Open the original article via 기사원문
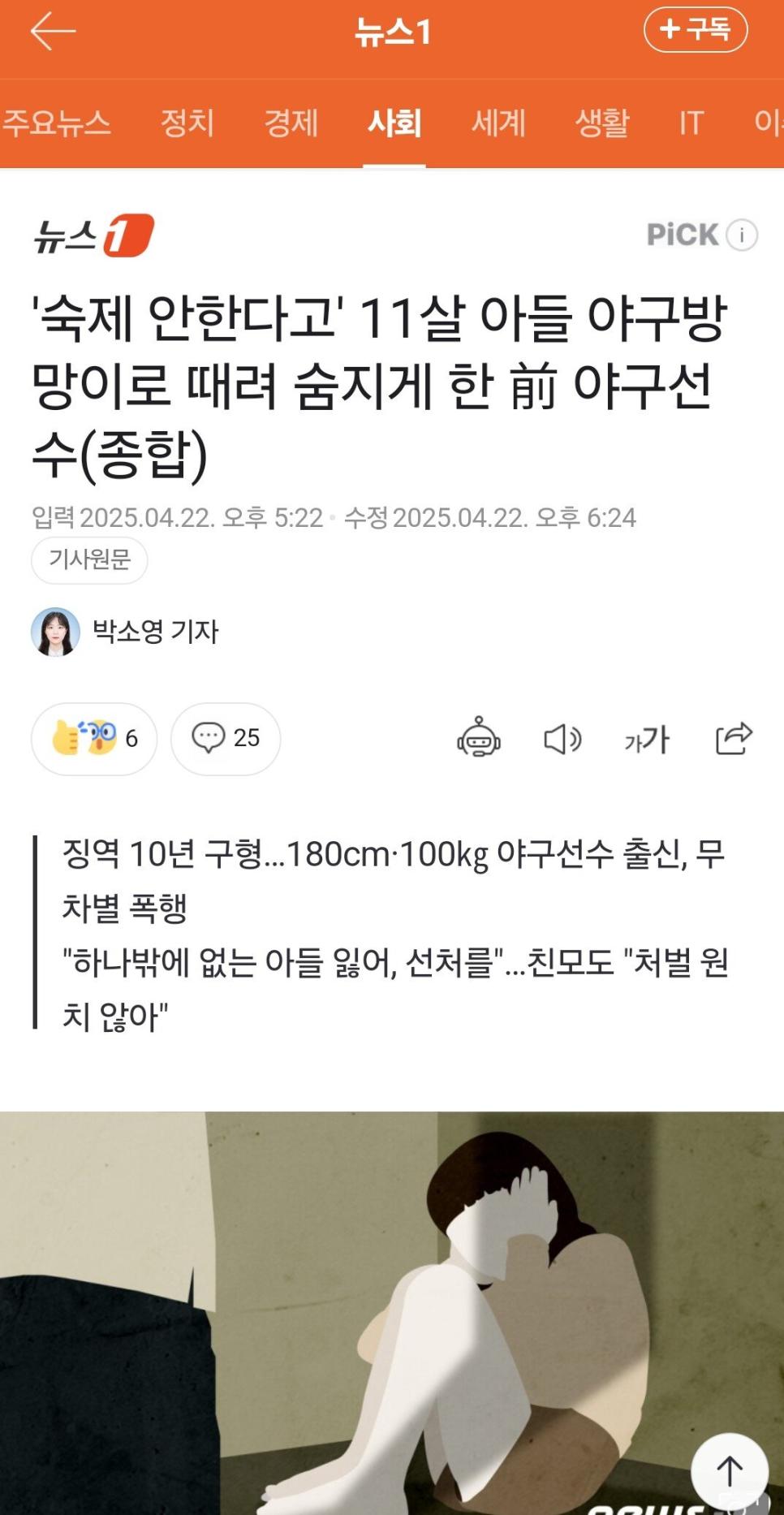Screen dimensions: 784x1515 [89, 559]
